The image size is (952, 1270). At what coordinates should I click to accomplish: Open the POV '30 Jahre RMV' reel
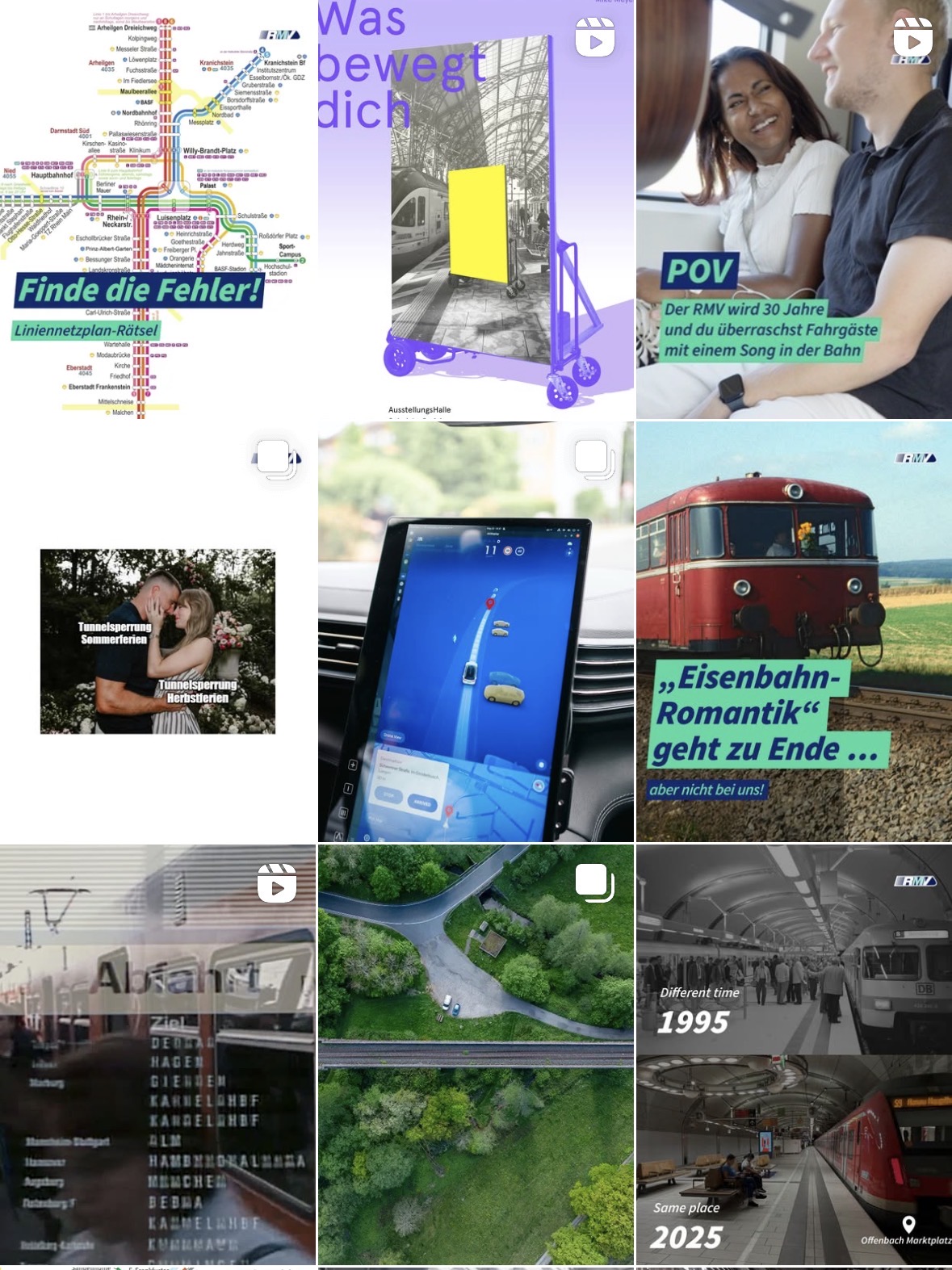[x=794, y=209]
